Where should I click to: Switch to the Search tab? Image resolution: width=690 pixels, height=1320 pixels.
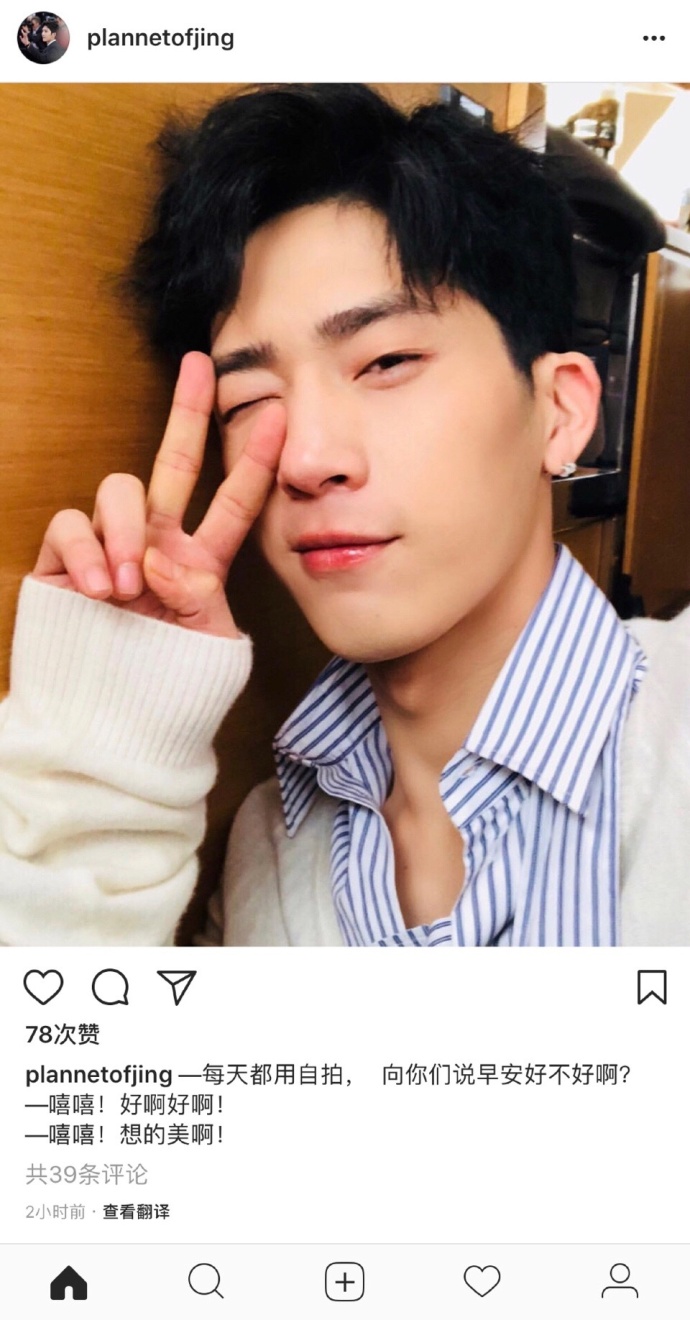[x=206, y=1282]
